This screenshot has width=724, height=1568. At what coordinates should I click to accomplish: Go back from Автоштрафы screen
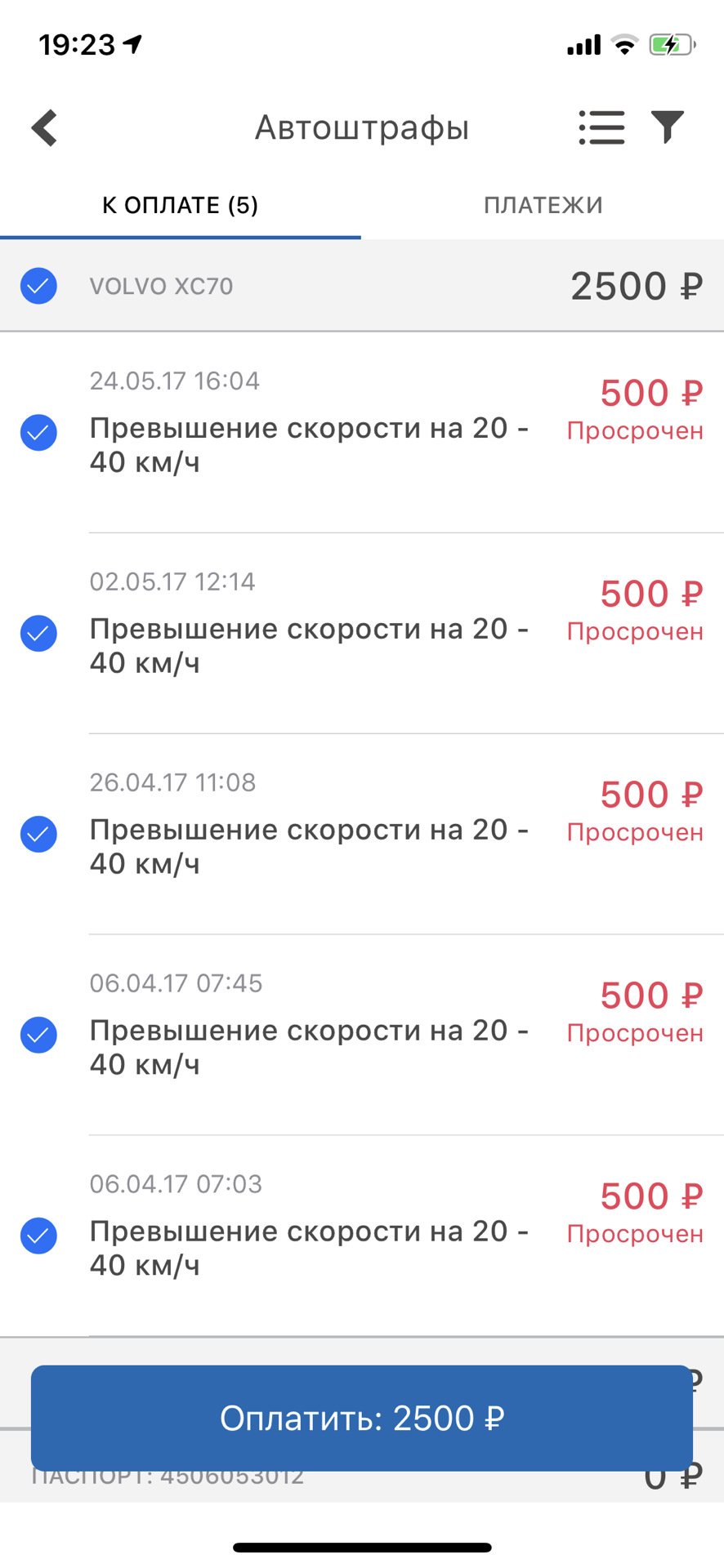(x=45, y=128)
